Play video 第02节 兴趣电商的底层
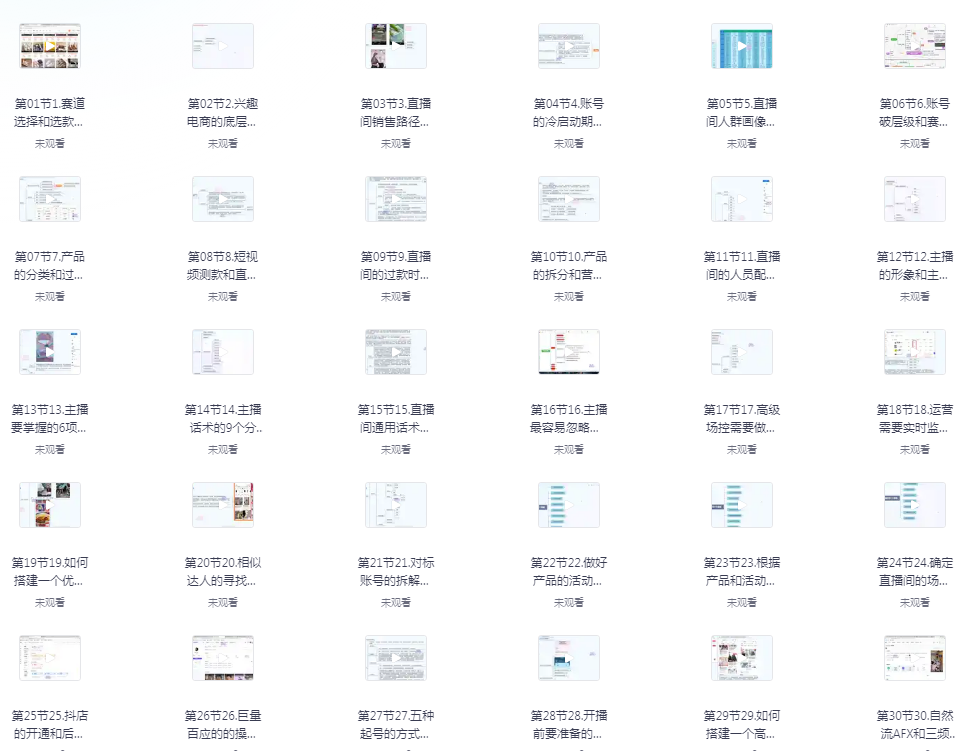962x751 pixels. pos(223,46)
